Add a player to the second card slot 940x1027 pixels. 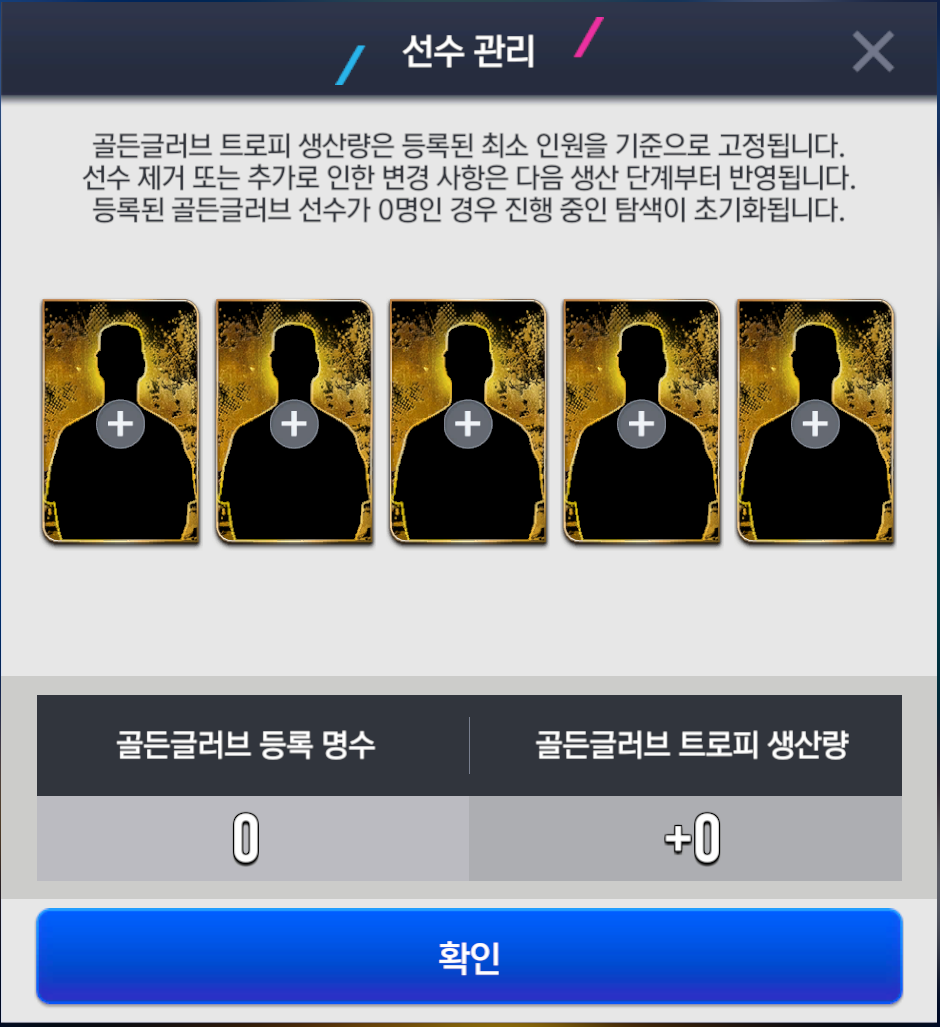pyautogui.click(x=294, y=425)
